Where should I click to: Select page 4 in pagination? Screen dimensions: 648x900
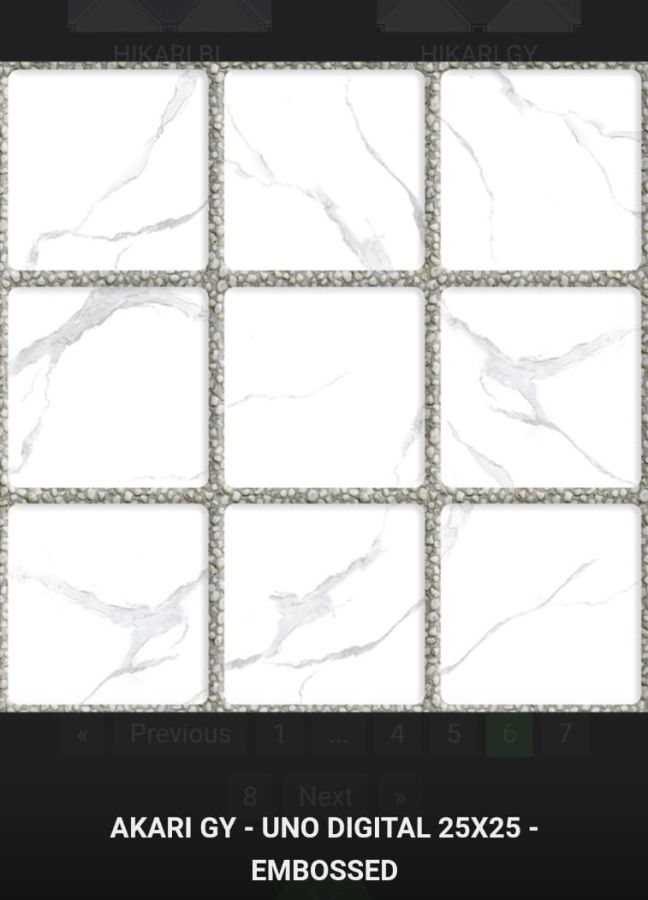[x=397, y=734]
